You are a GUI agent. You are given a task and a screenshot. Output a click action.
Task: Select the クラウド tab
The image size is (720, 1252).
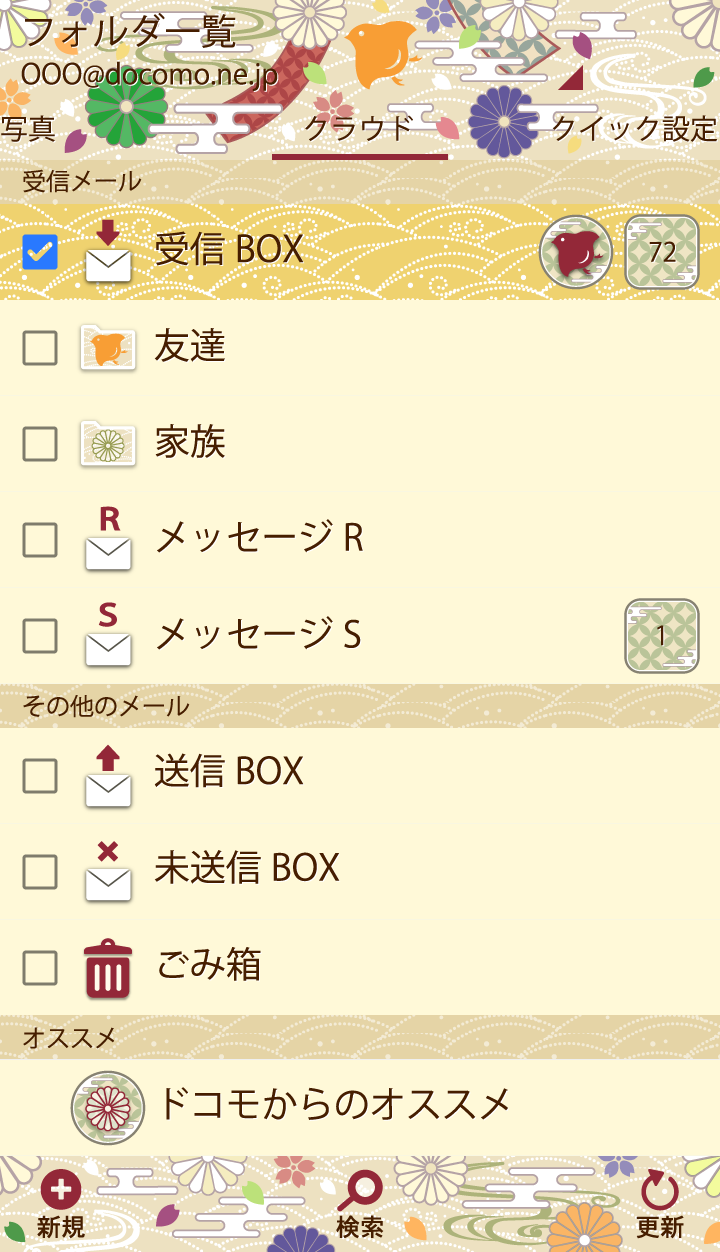point(359,129)
